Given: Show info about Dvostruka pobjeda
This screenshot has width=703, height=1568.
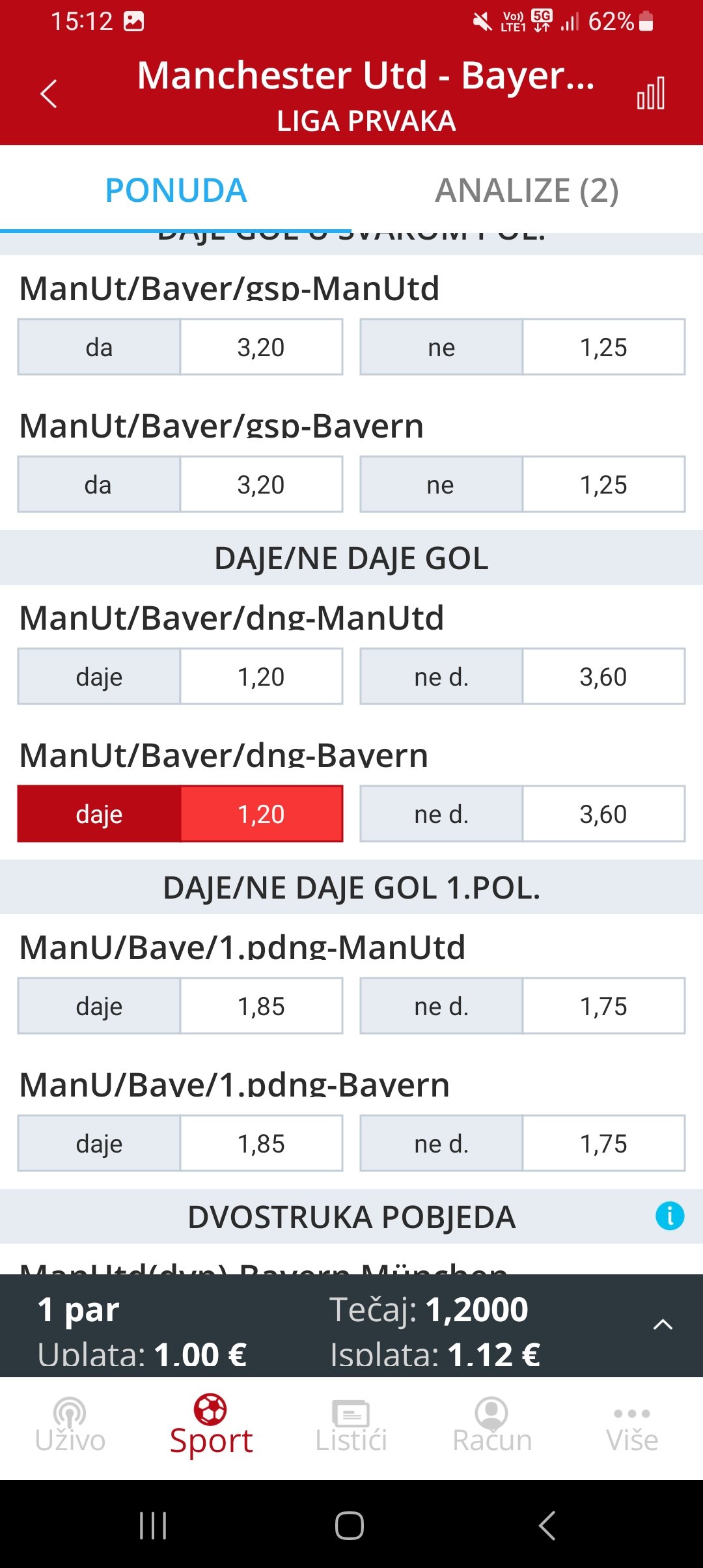Looking at the screenshot, I should point(670,1216).
